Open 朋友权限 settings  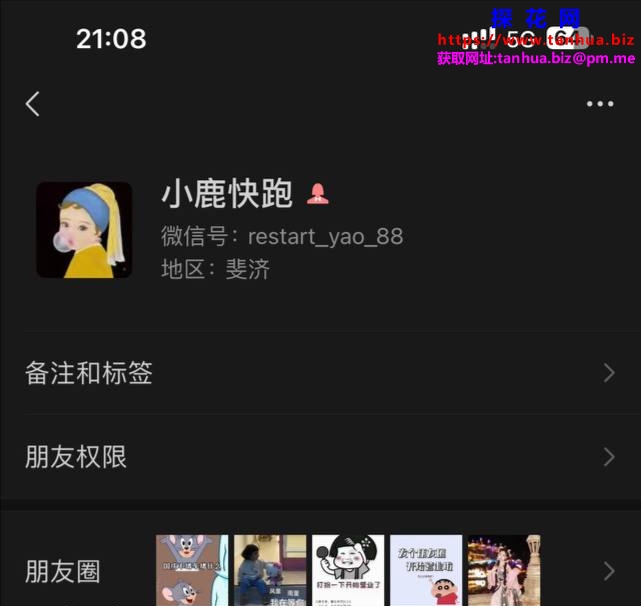tap(320, 457)
